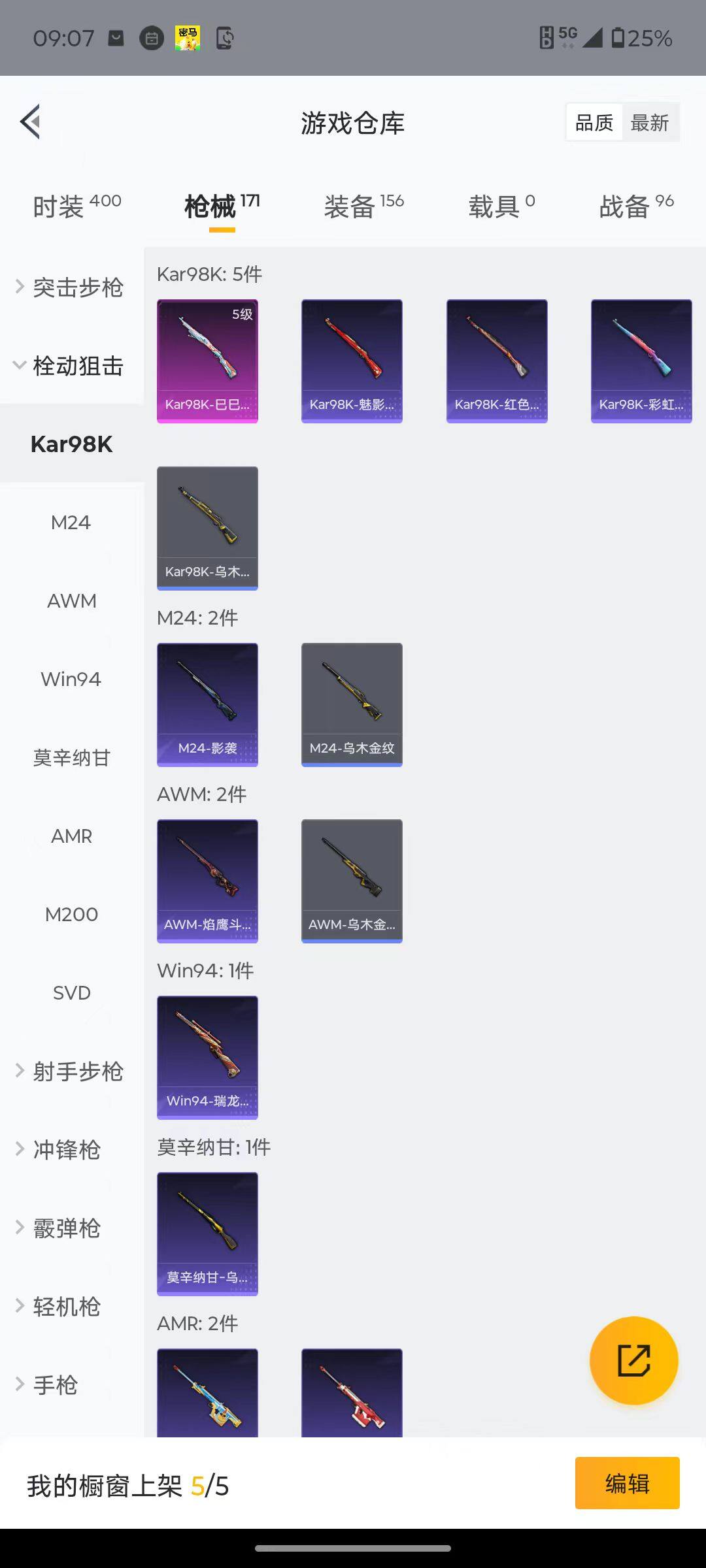The width and height of the screenshot is (706, 1568).
Task: Navigate back using the arrow icon
Action: coord(29,122)
